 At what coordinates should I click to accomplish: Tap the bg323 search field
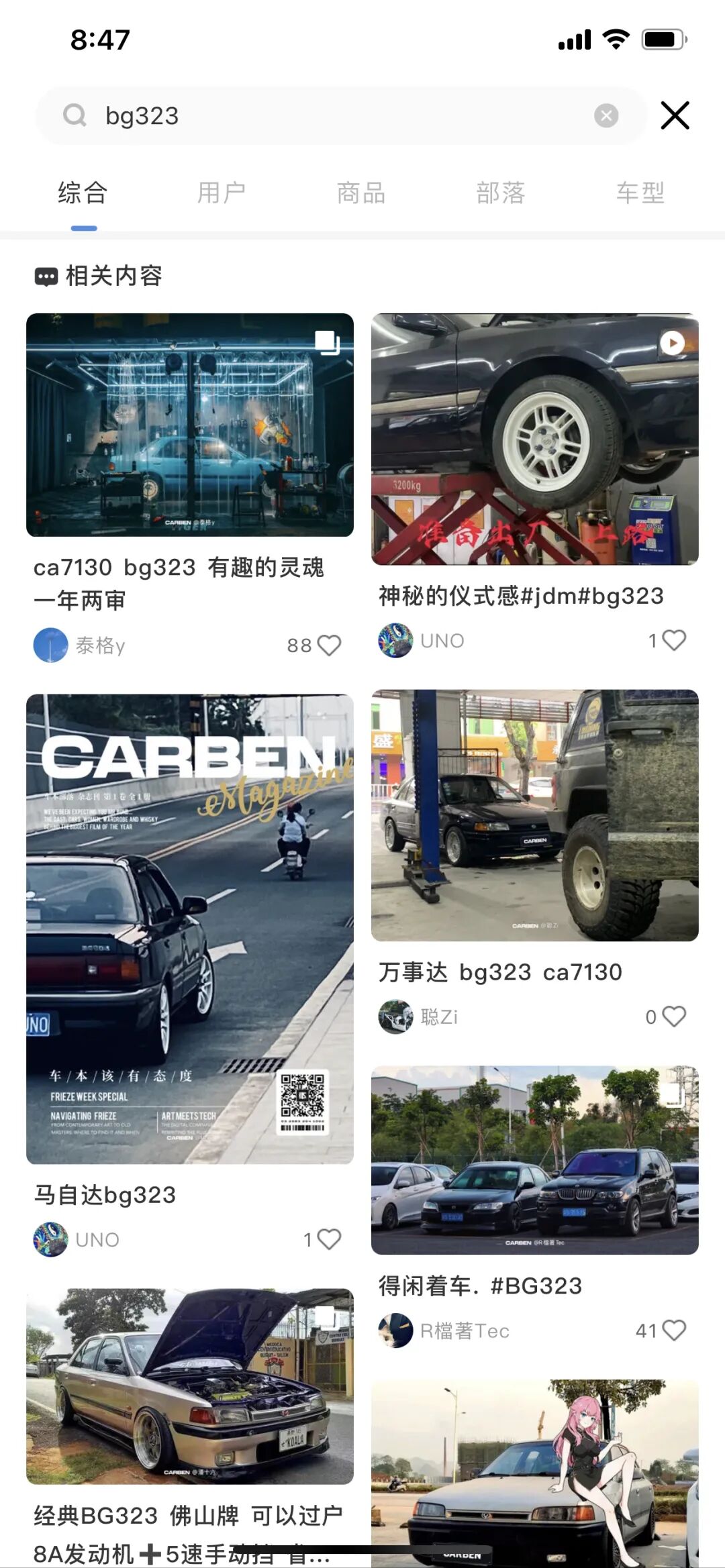tap(336, 115)
